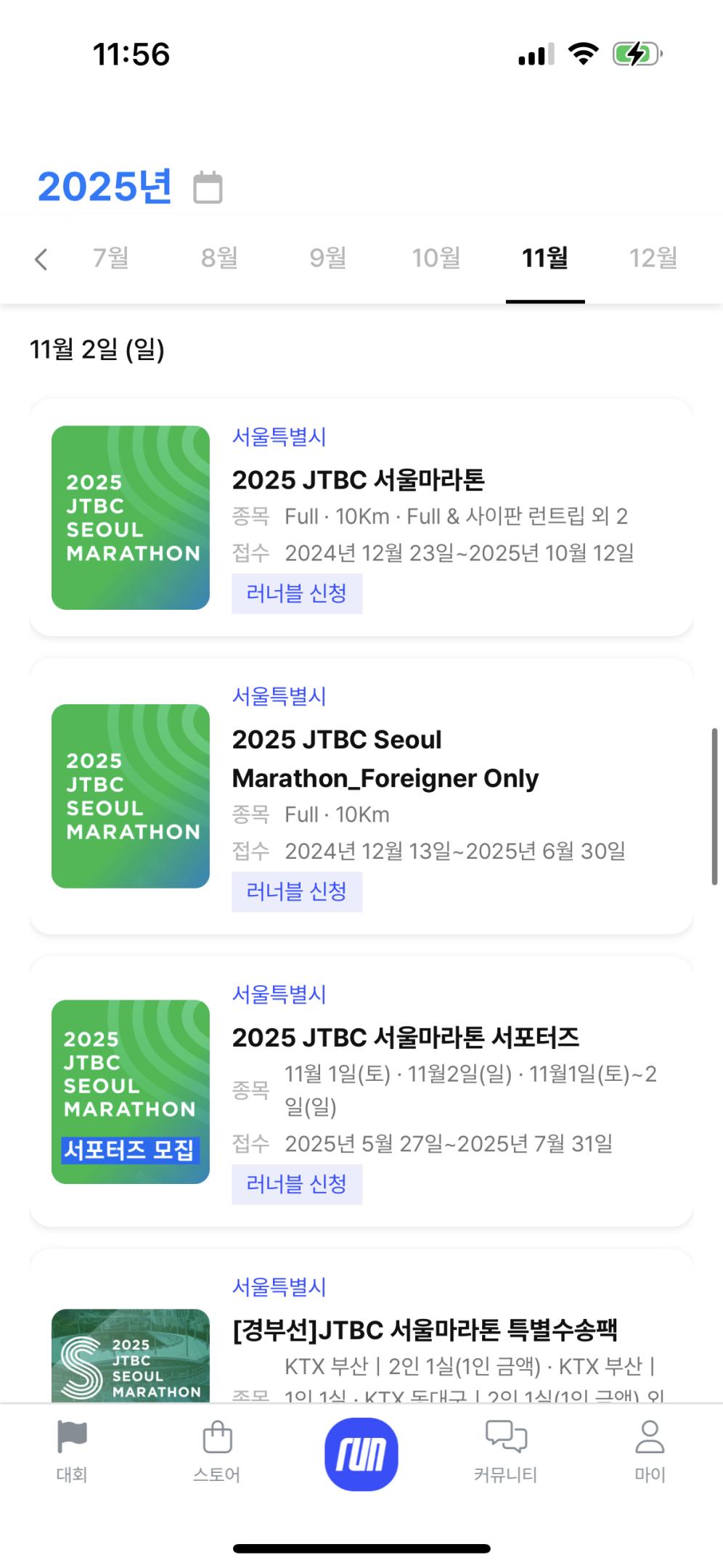Open the calendar icon next to 2025년
723x1568 pixels.
pos(208,187)
